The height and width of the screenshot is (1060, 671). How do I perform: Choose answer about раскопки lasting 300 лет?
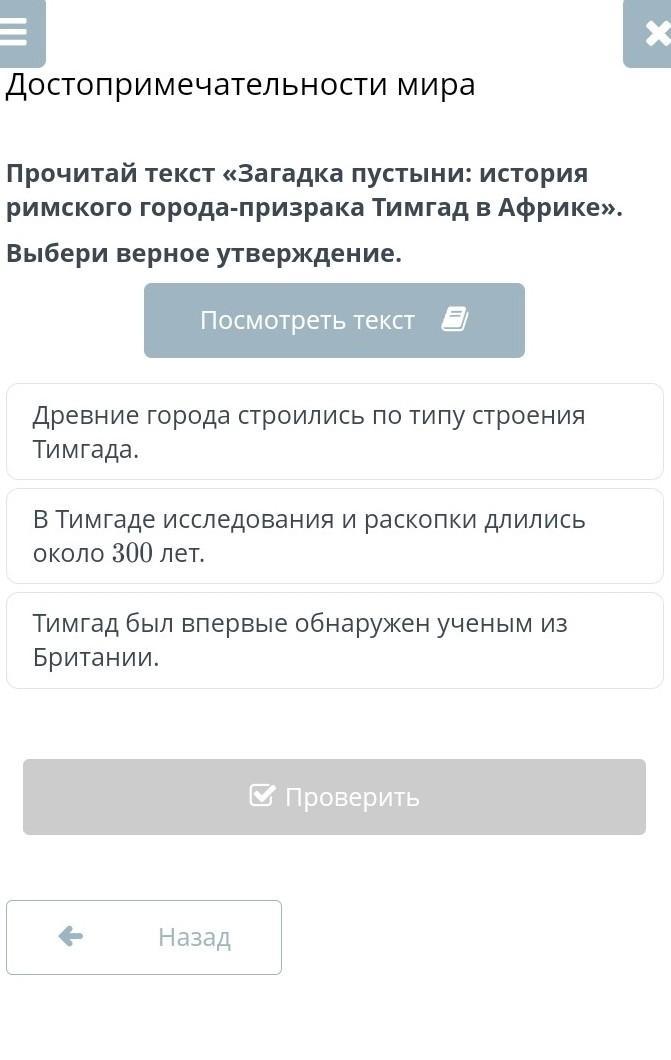pos(335,536)
